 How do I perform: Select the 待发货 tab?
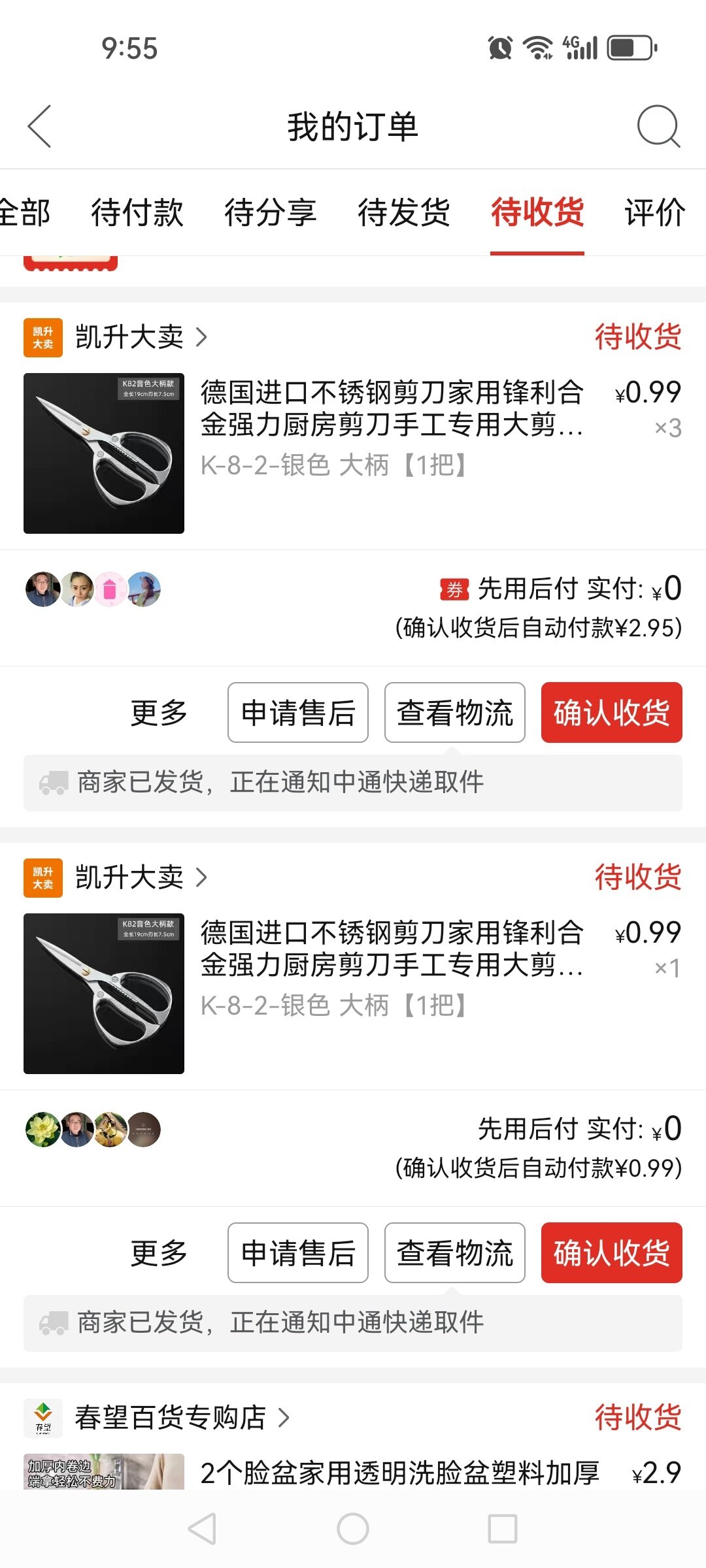404,212
